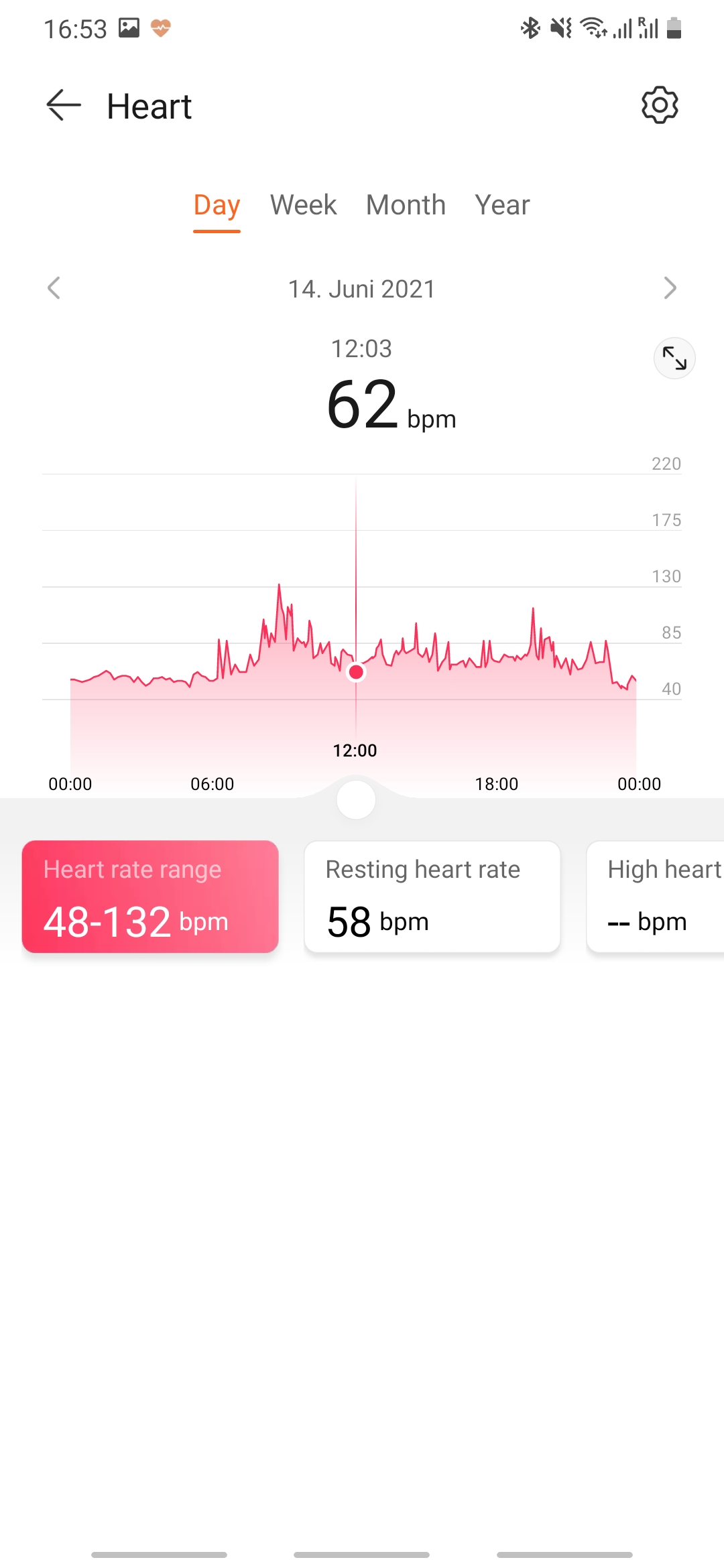Select the Heart rate range card

pos(150,897)
